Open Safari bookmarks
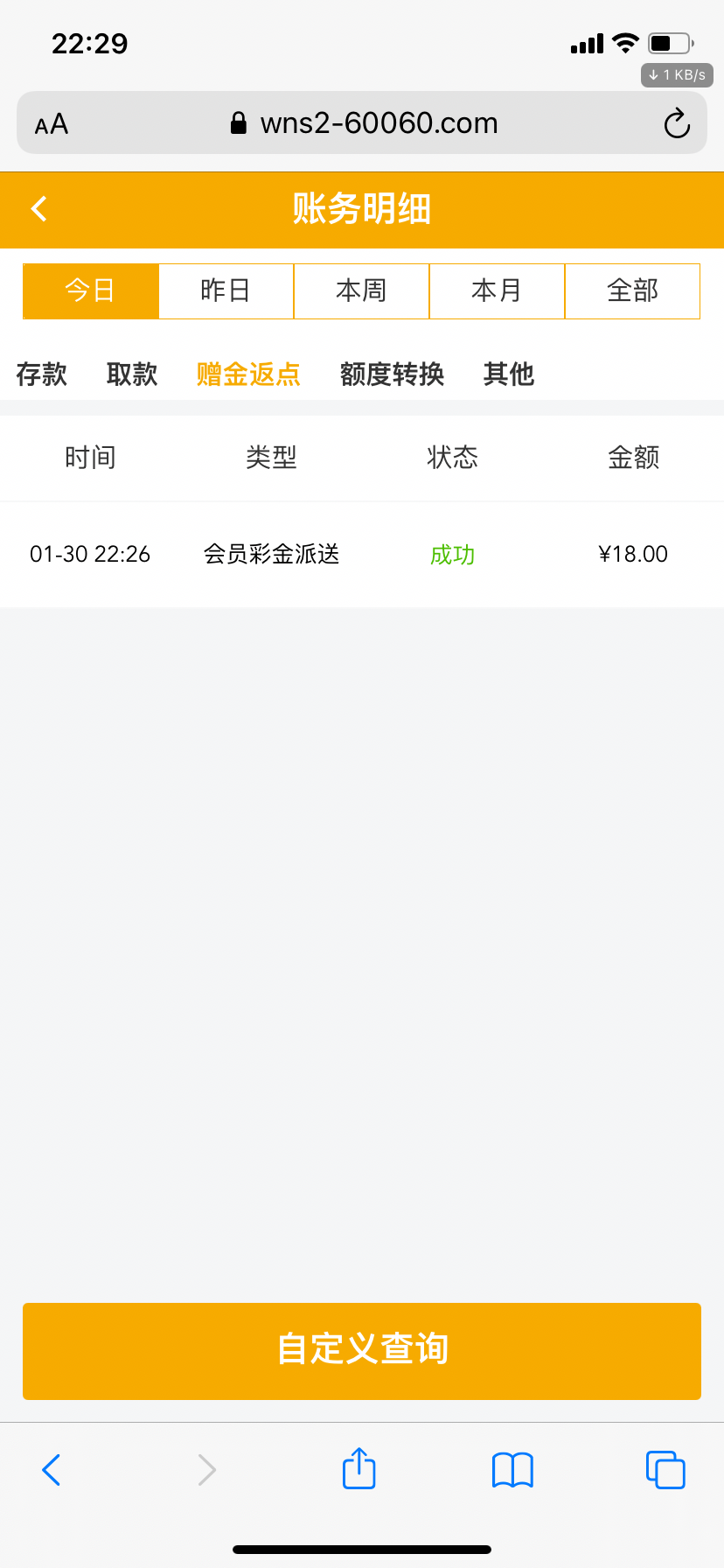Viewport: 724px width, 1568px height. (x=512, y=1470)
